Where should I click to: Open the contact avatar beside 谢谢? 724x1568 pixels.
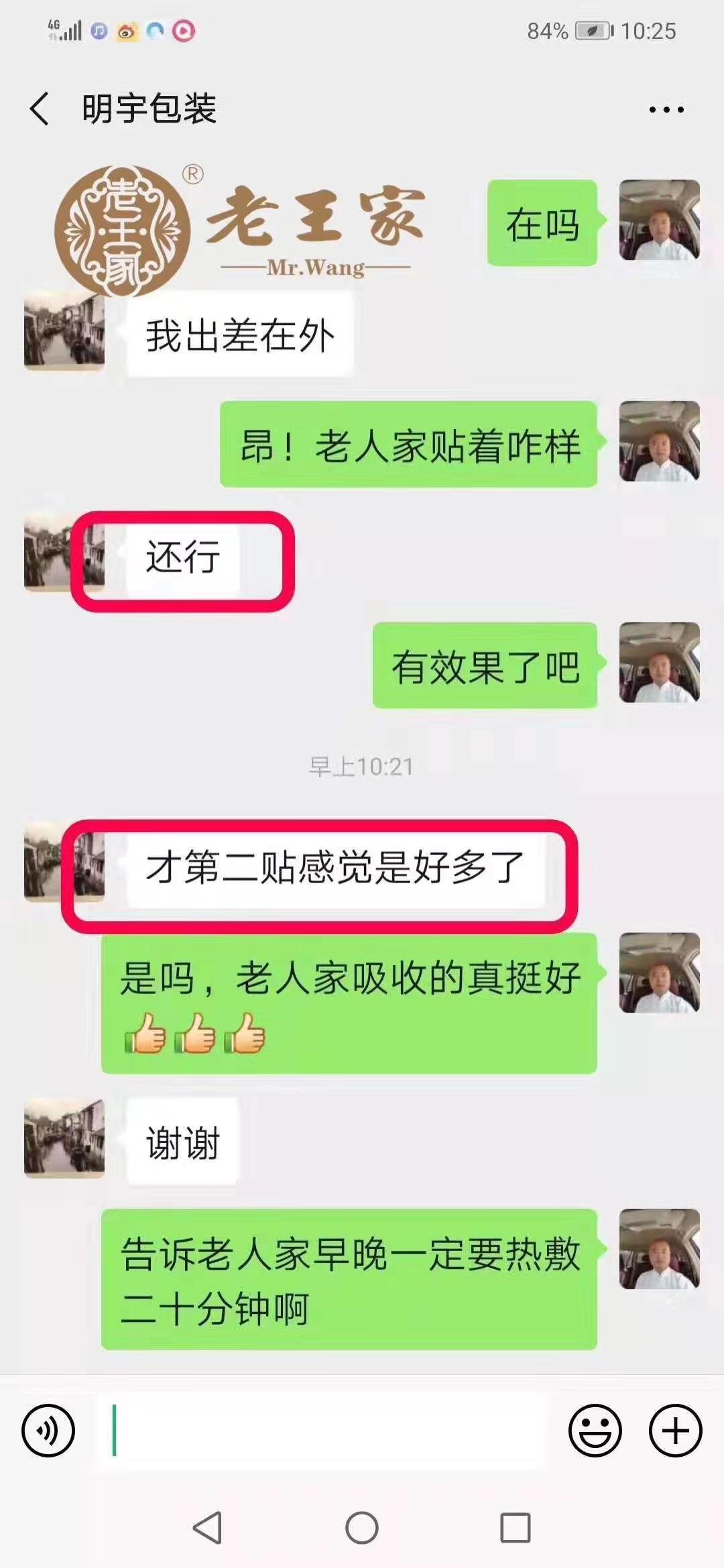64,1138
